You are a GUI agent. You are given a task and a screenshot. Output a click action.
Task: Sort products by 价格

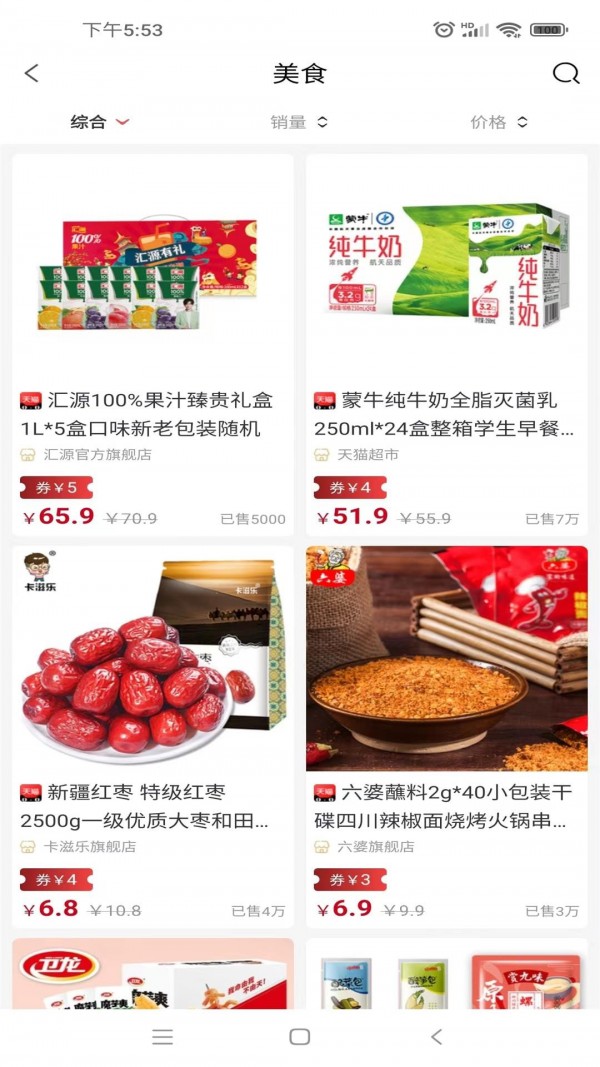click(499, 122)
